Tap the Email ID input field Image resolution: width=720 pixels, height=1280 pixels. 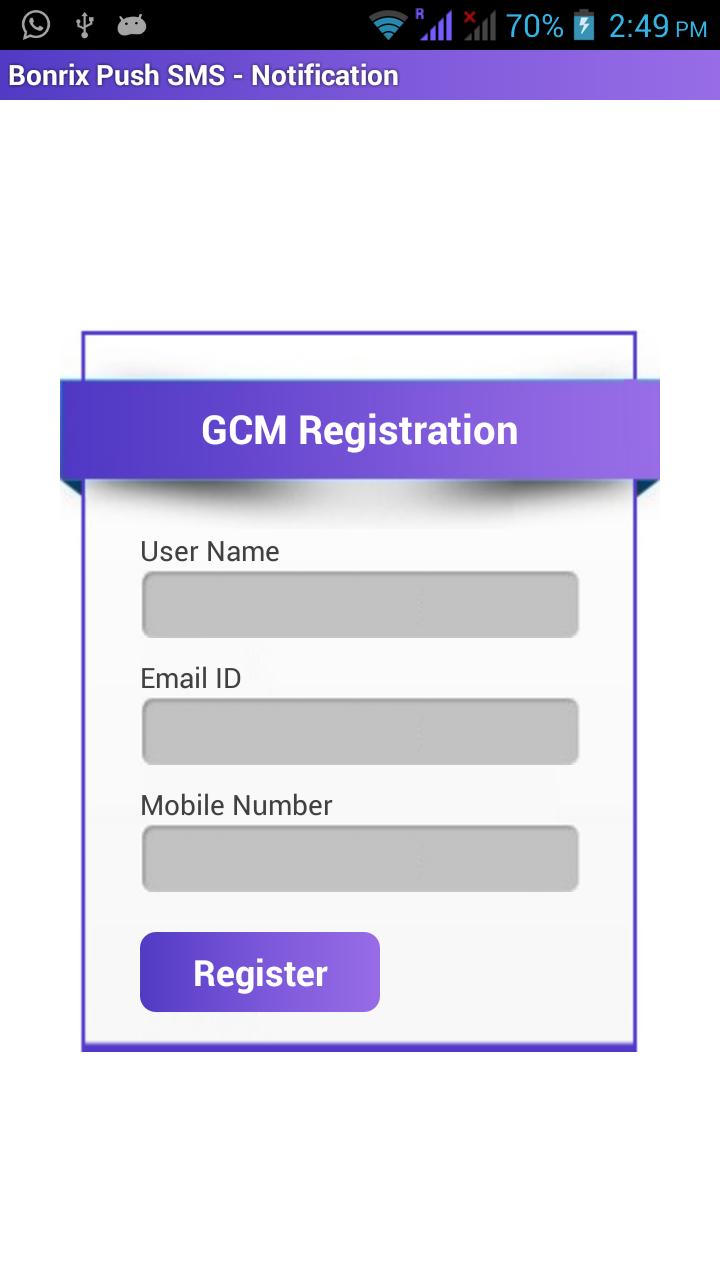[x=360, y=731]
